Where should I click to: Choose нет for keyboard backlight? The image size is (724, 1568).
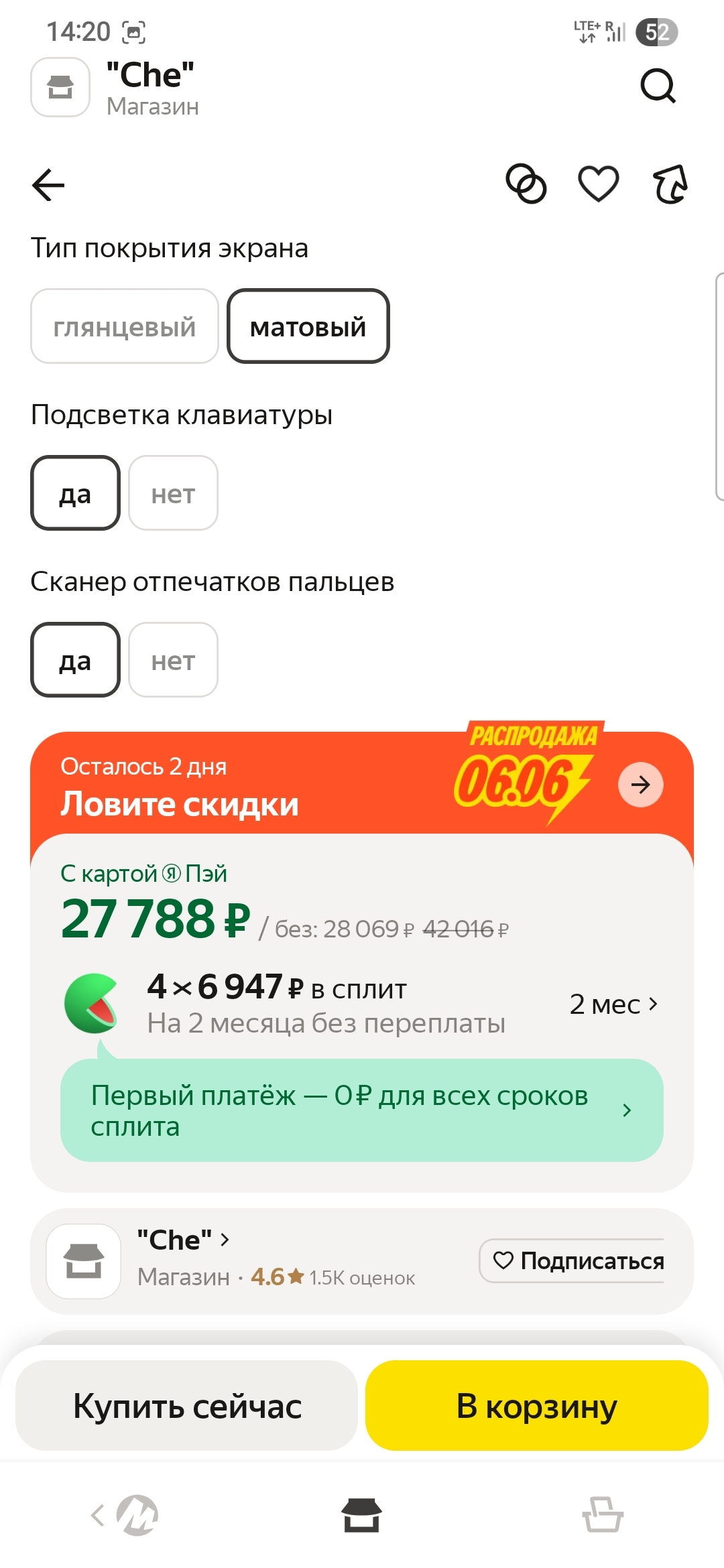[x=173, y=493]
